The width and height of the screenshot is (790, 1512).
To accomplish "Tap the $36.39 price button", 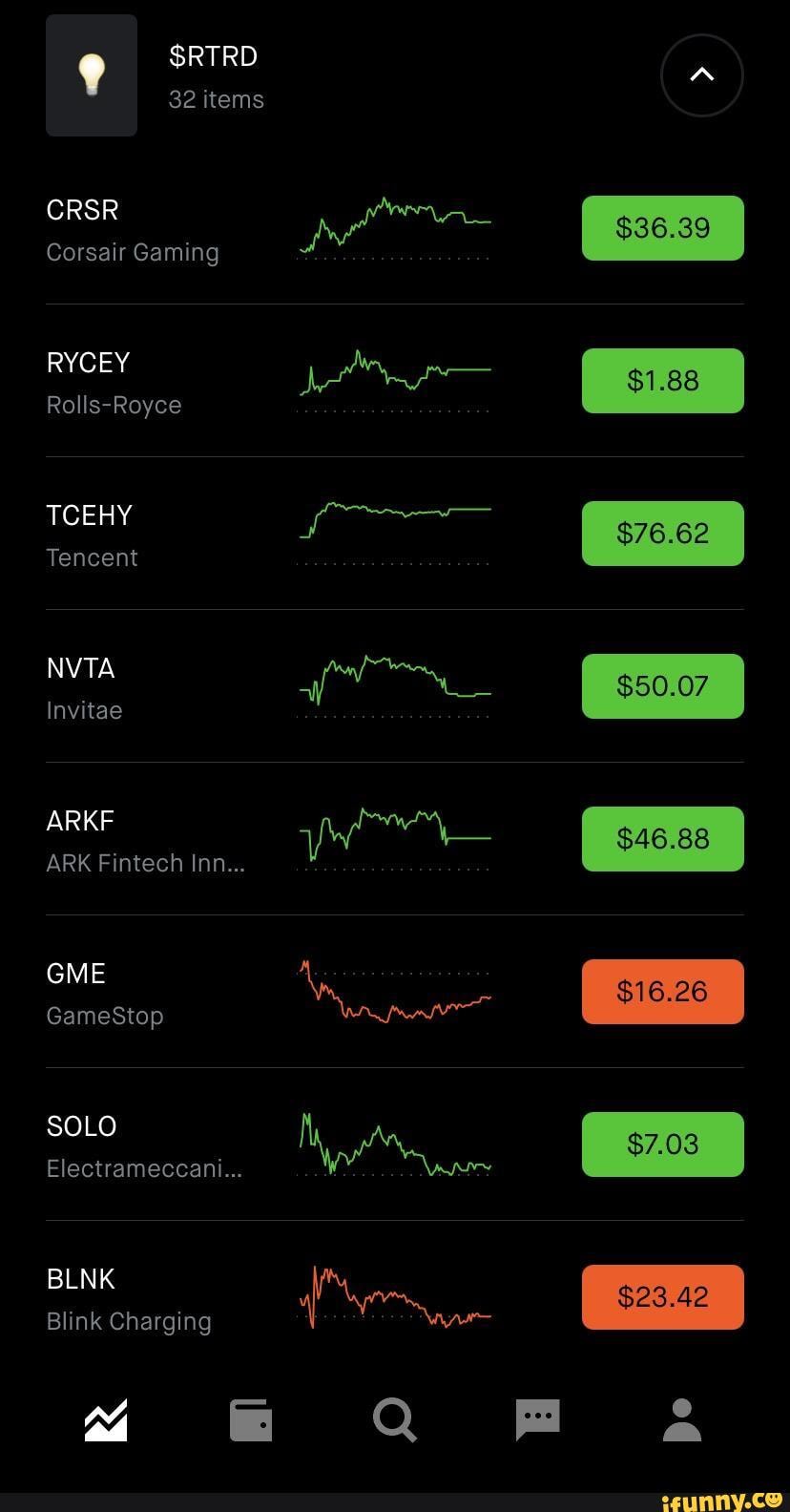I will click(662, 228).
